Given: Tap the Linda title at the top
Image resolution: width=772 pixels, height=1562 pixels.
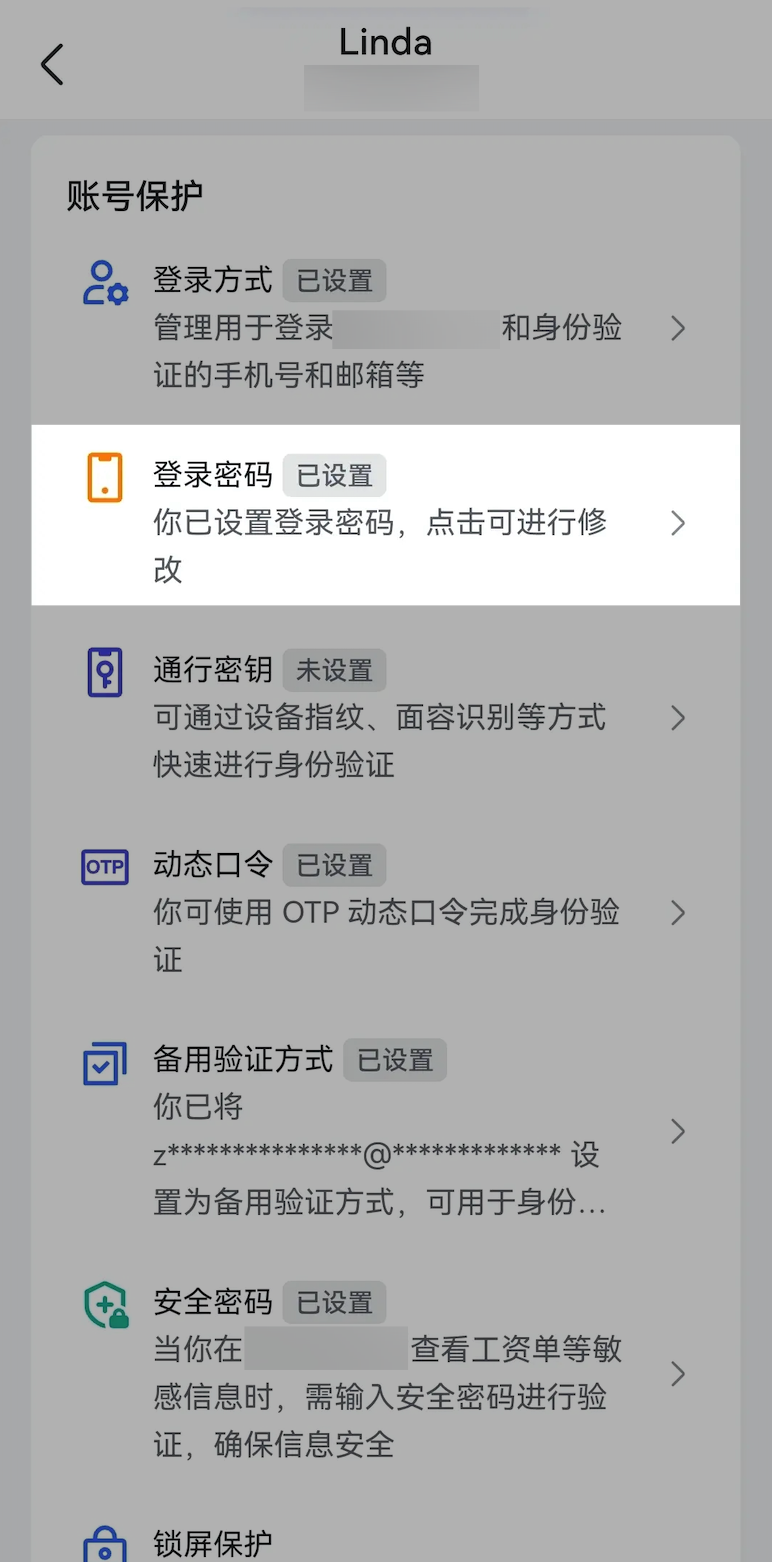Looking at the screenshot, I should pyautogui.click(x=385, y=42).
